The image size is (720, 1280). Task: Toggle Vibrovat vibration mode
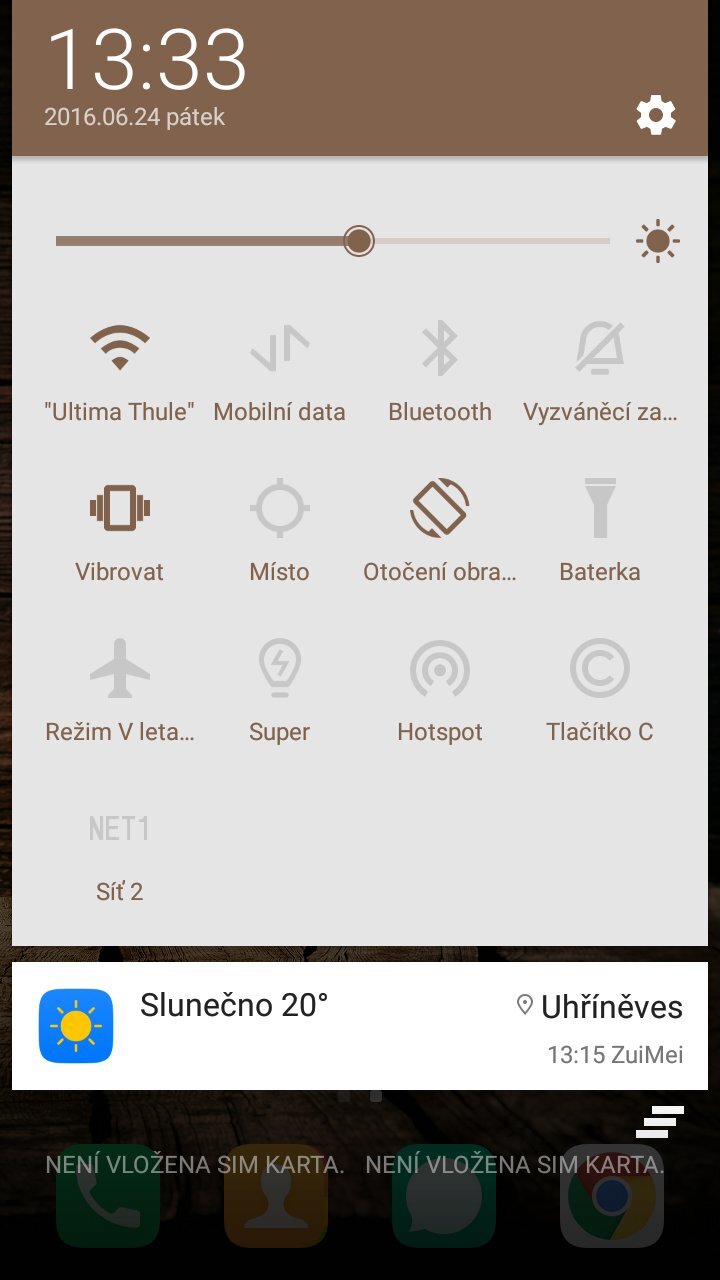click(x=119, y=530)
